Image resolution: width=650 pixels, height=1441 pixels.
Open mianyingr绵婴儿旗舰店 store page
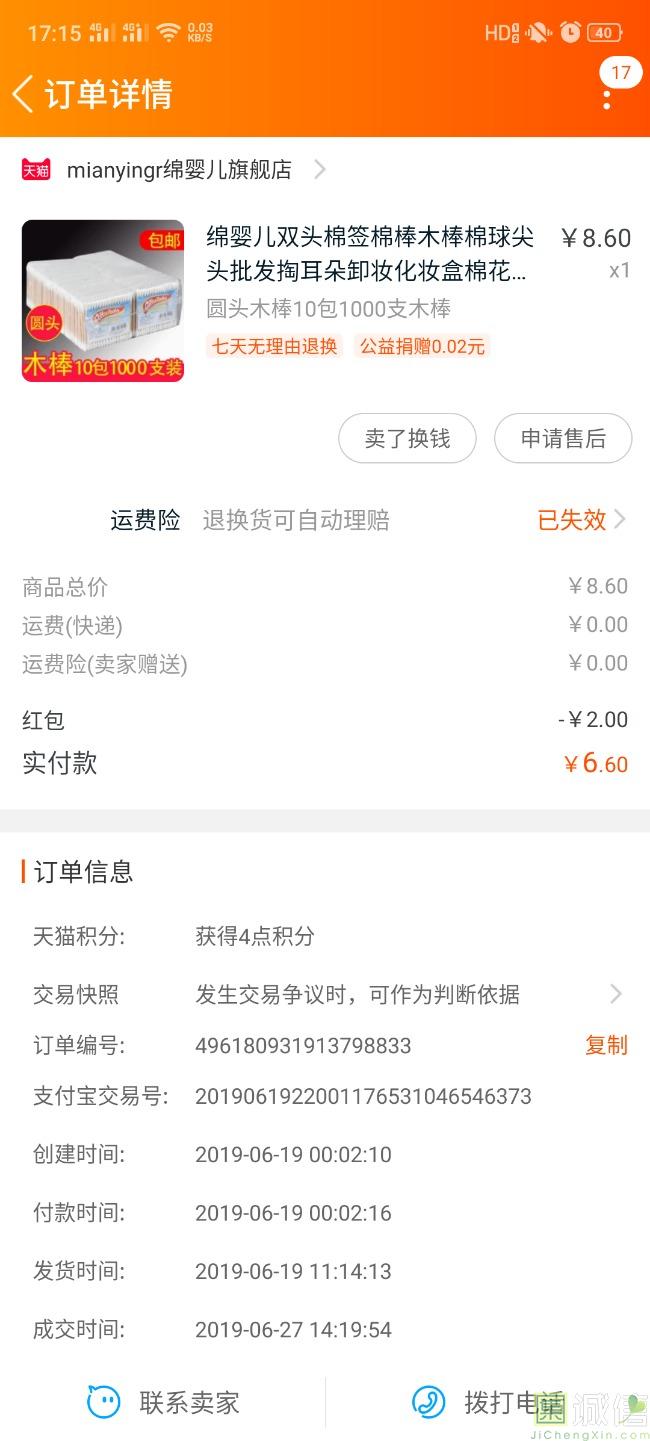point(180,170)
